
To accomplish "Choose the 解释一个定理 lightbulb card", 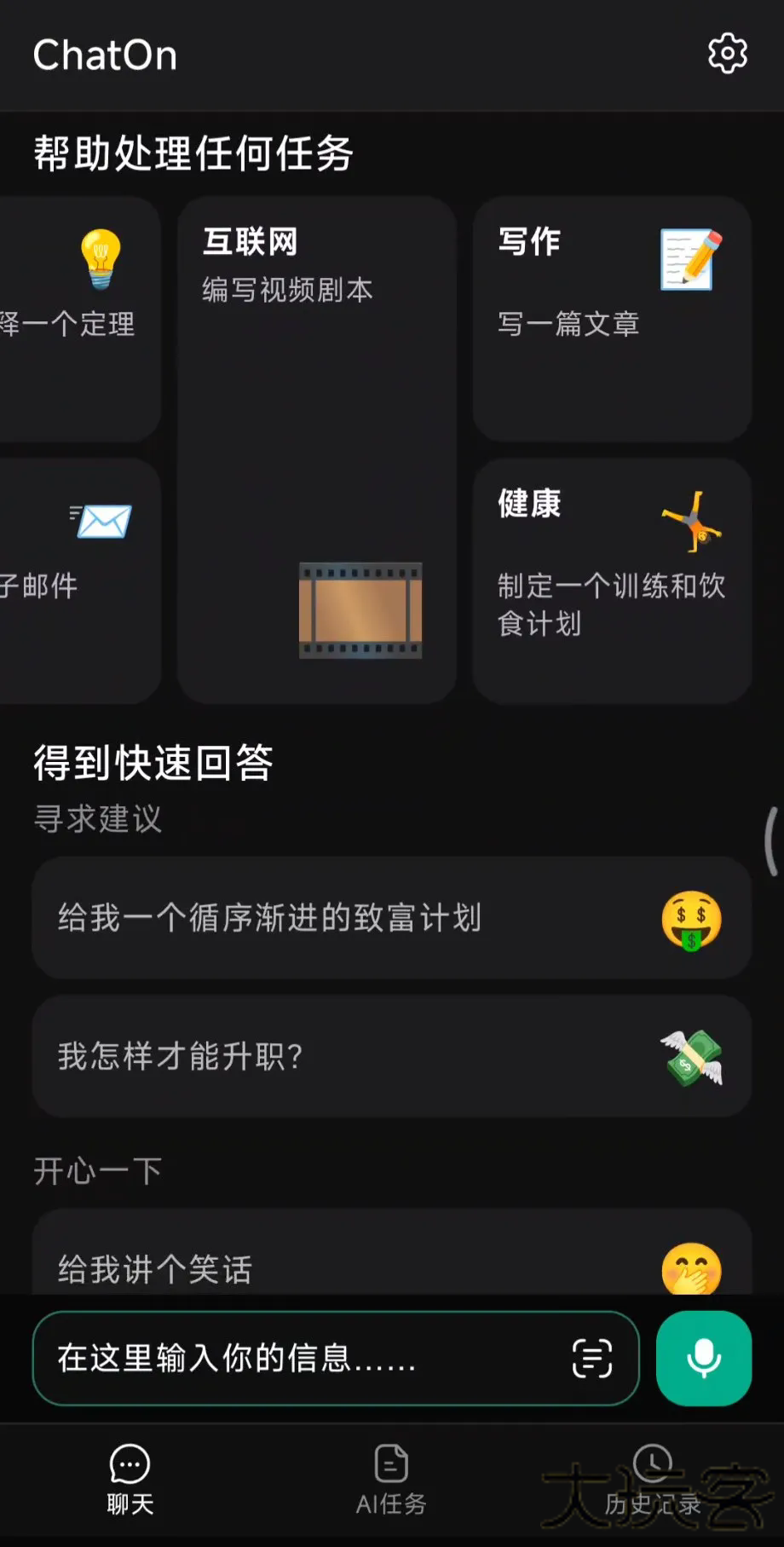I will [x=78, y=319].
